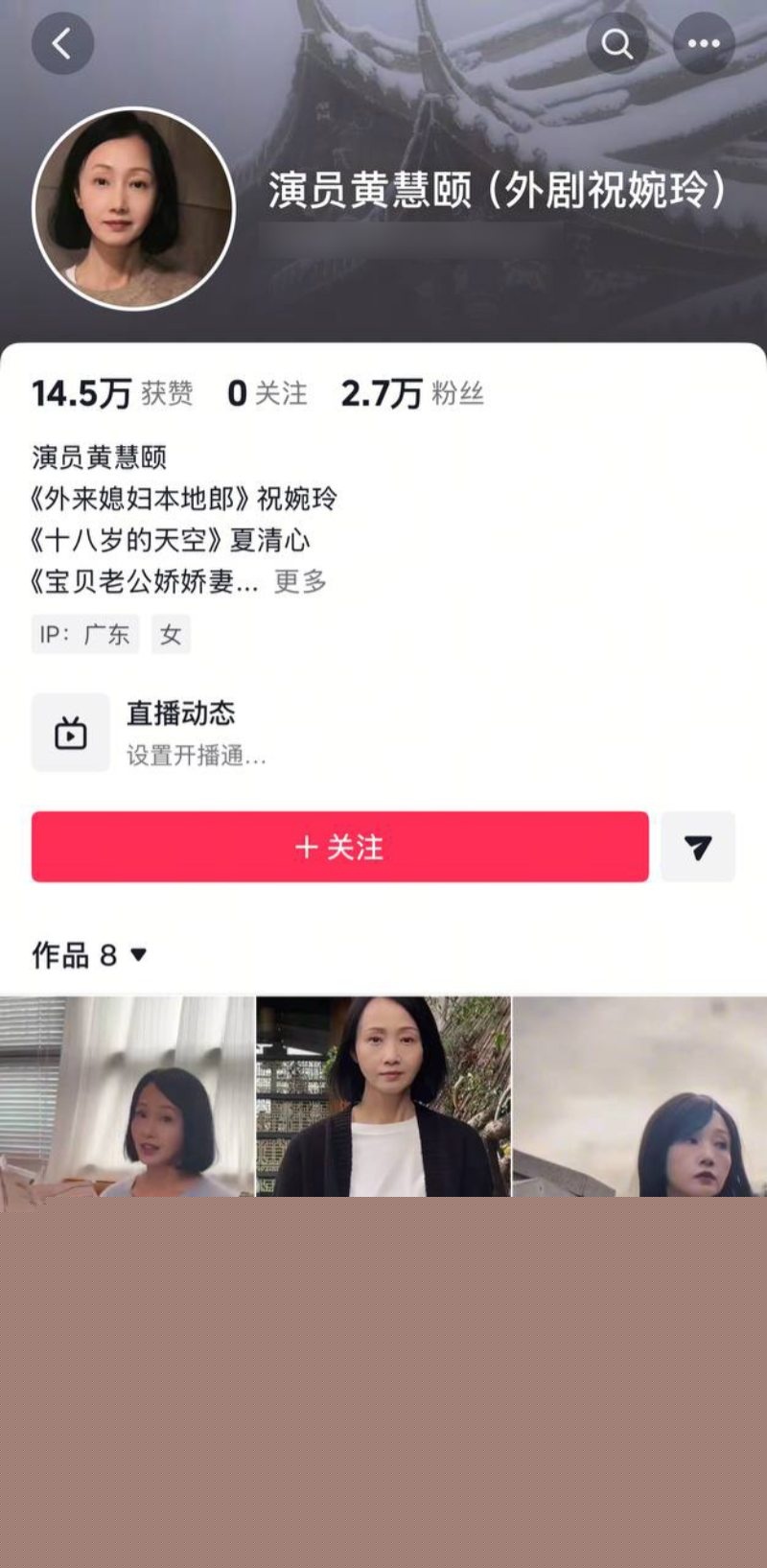The width and height of the screenshot is (767, 1568).
Task: Click the share arrow next to 关注
Action: 699,847
